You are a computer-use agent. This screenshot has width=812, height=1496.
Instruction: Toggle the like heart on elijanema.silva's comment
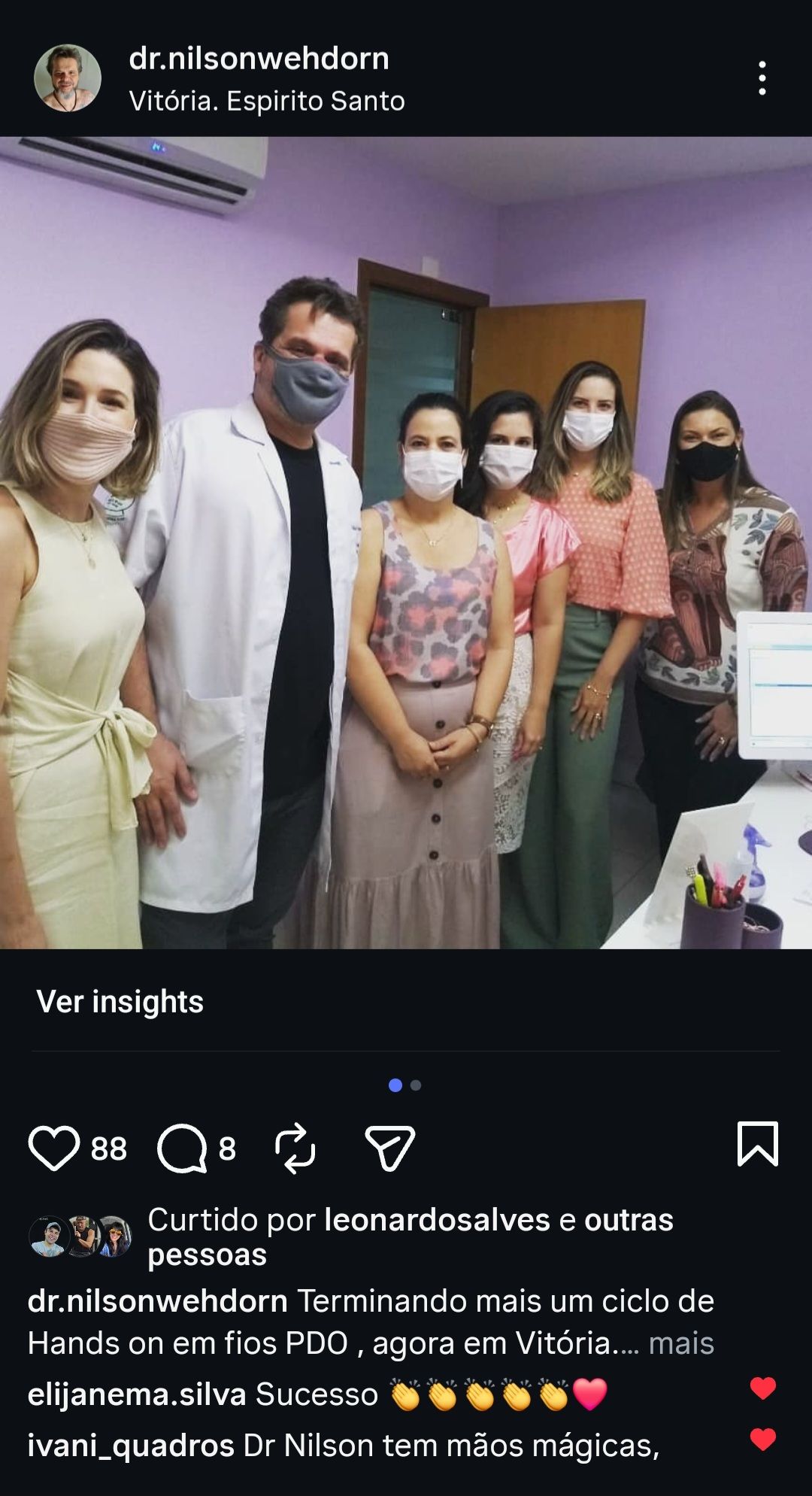762,1388
